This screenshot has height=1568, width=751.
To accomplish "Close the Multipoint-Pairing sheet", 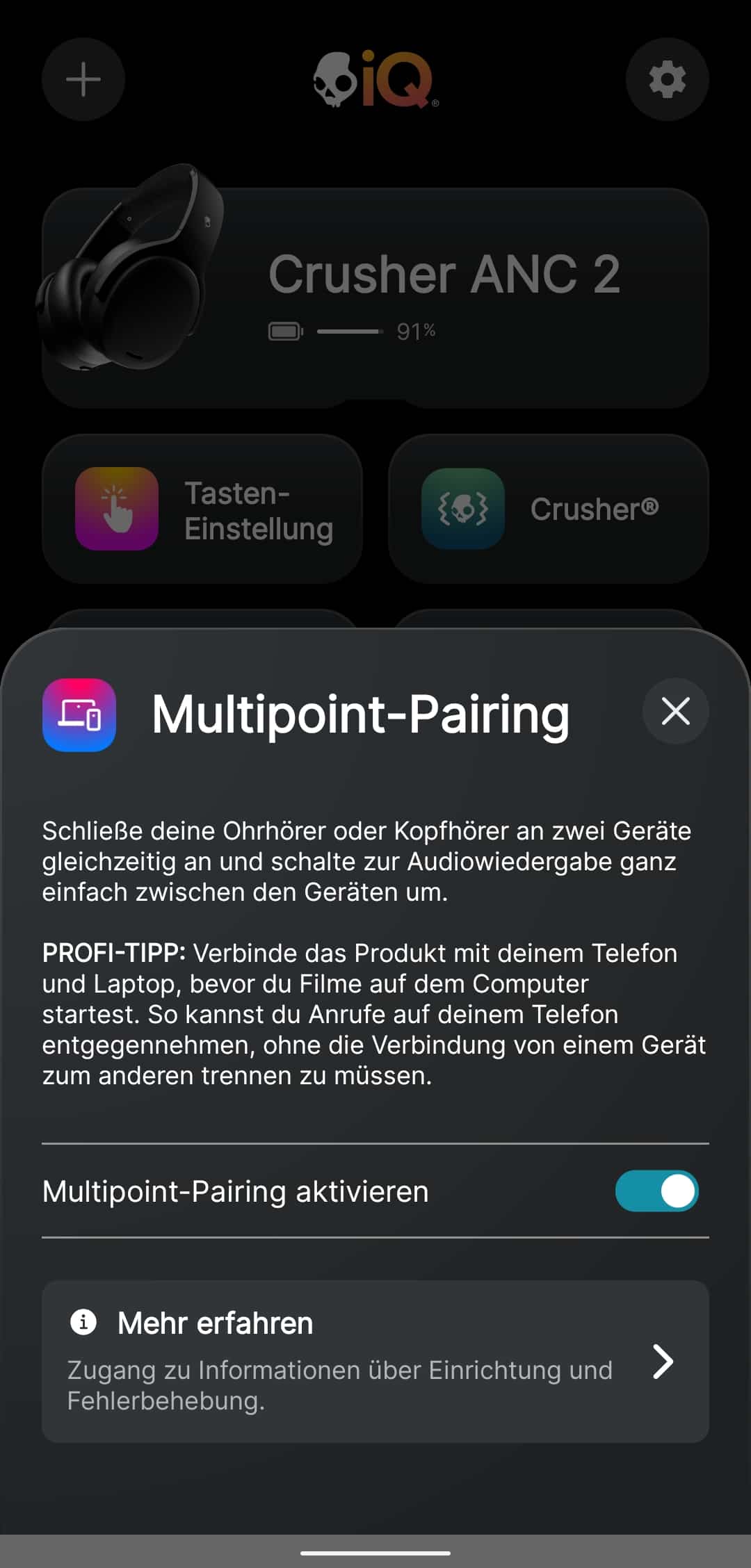I will [x=675, y=712].
